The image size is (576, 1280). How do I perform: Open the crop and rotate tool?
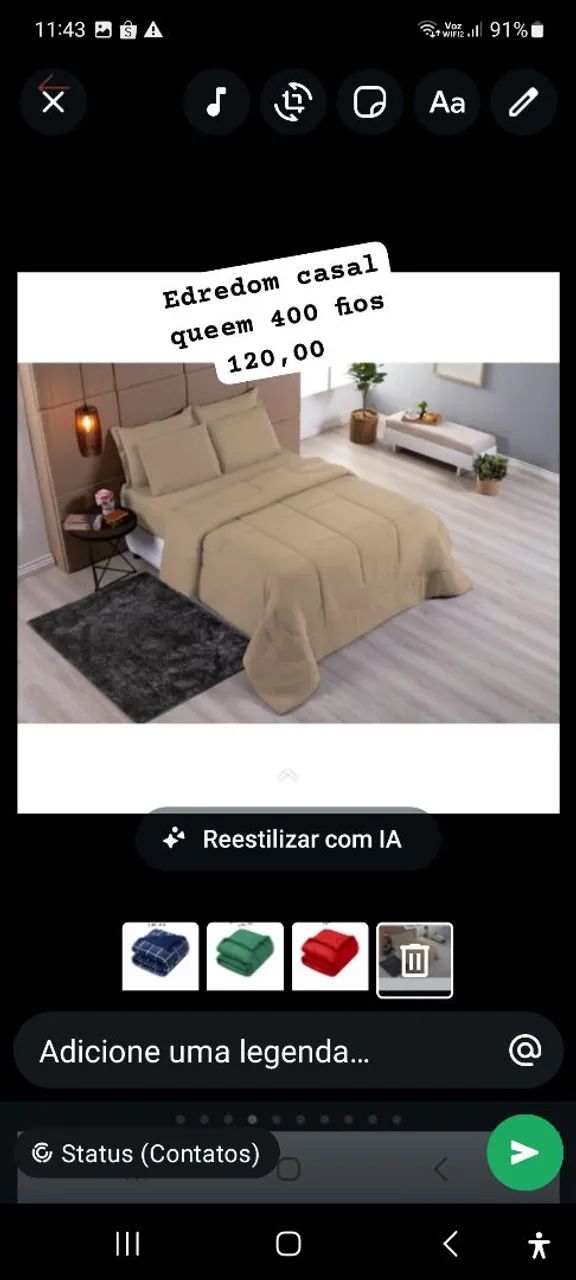pyautogui.click(x=293, y=102)
